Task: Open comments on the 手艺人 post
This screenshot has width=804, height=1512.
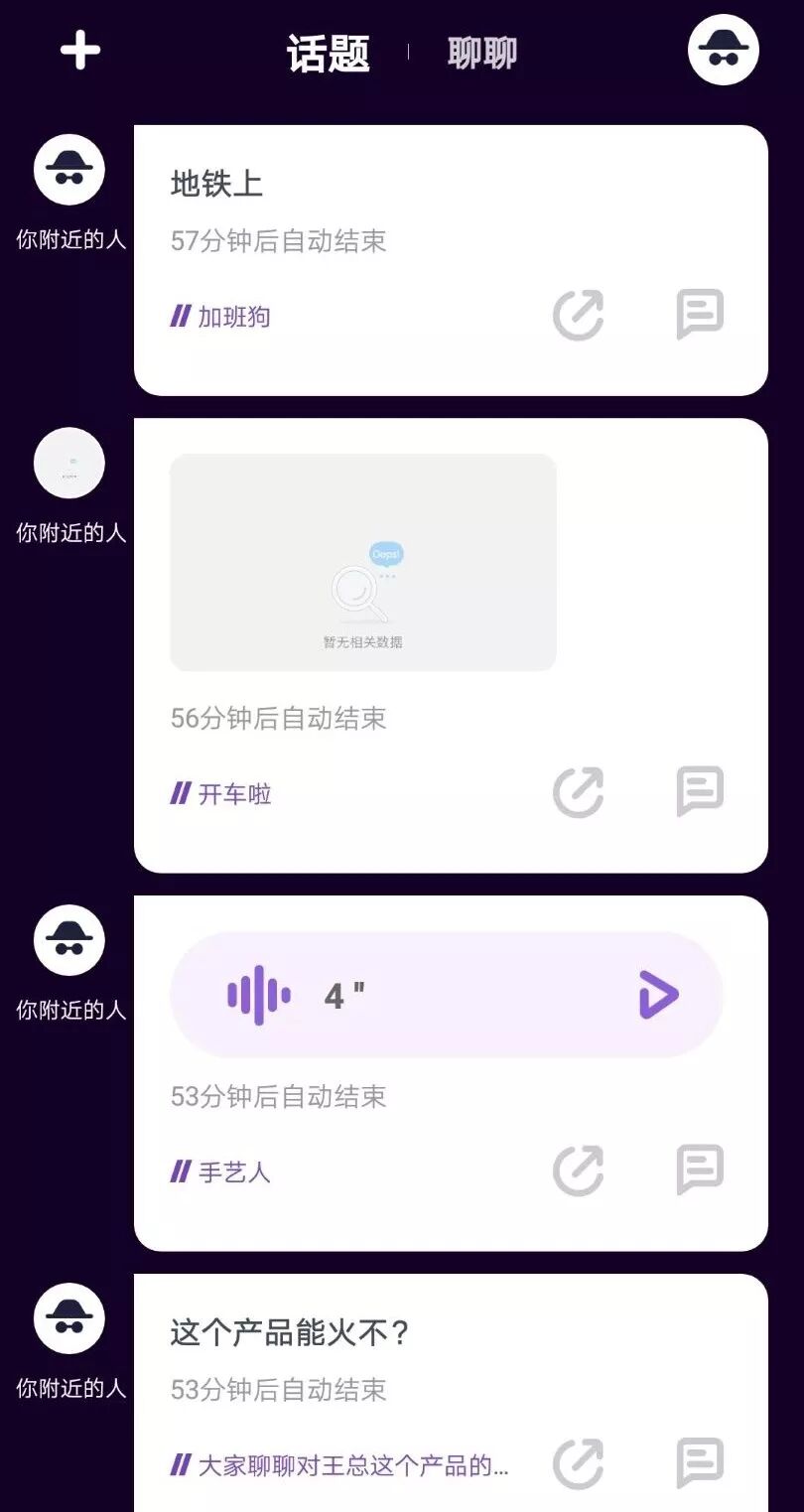Action: pos(700,1169)
